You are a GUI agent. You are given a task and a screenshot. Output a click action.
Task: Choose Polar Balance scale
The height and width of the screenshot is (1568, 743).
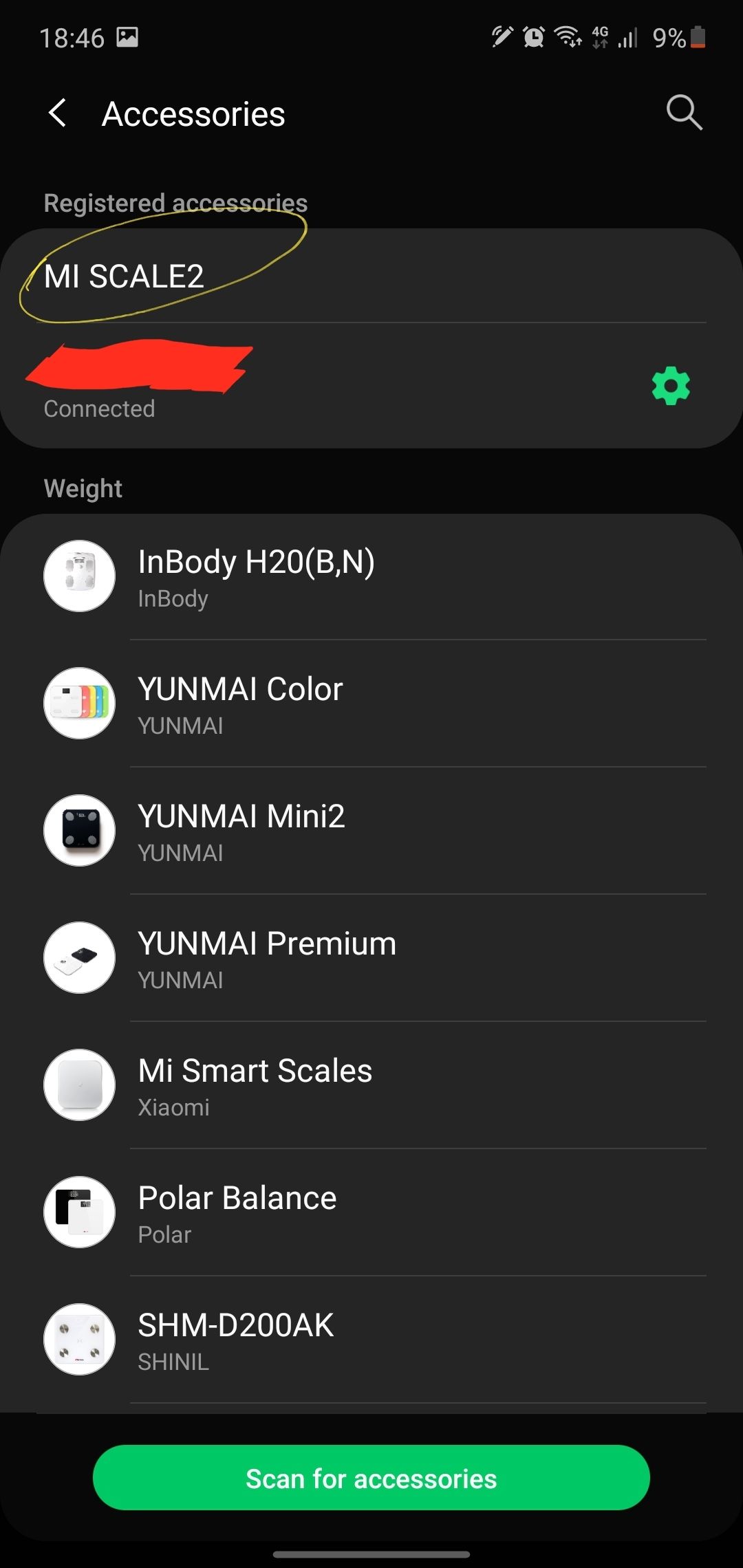pos(237,1212)
